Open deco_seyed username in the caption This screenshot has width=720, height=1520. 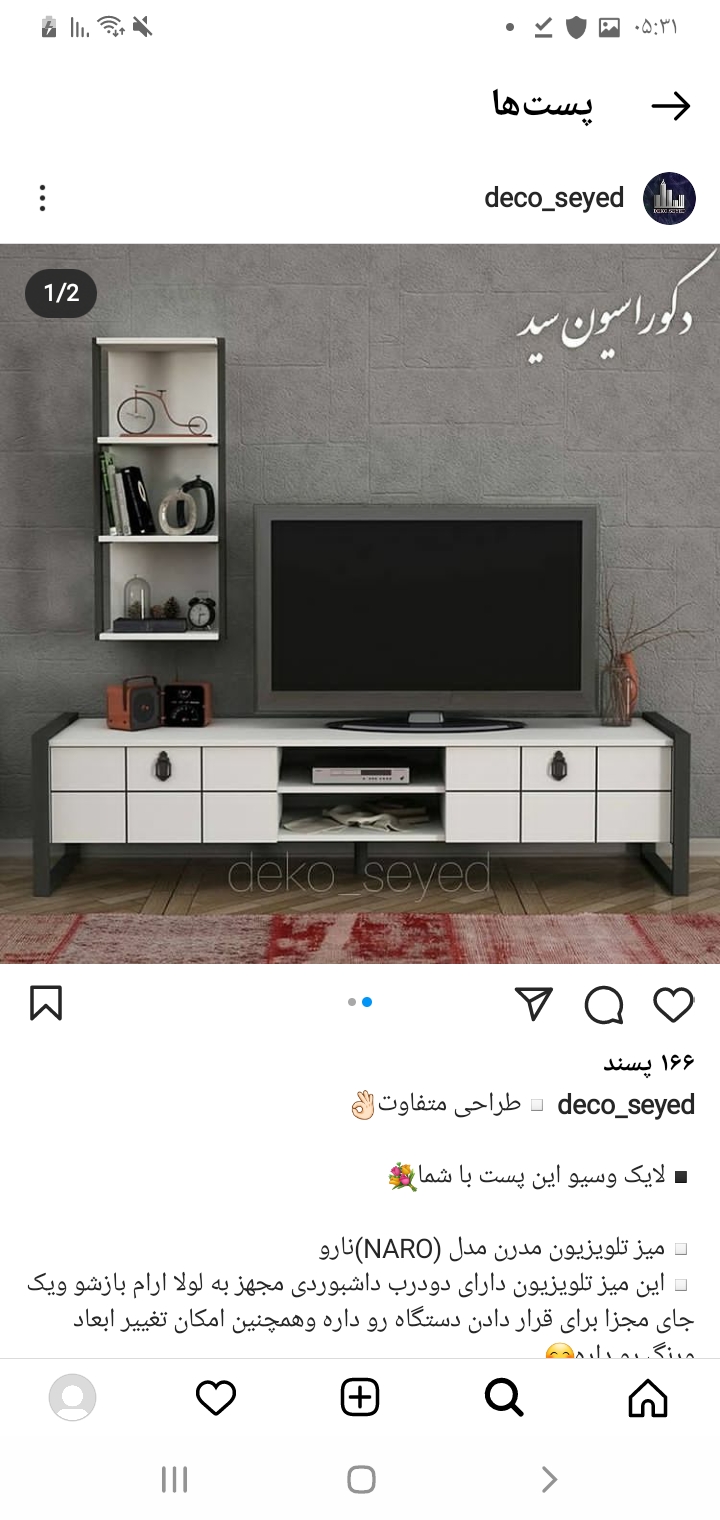coord(625,1105)
